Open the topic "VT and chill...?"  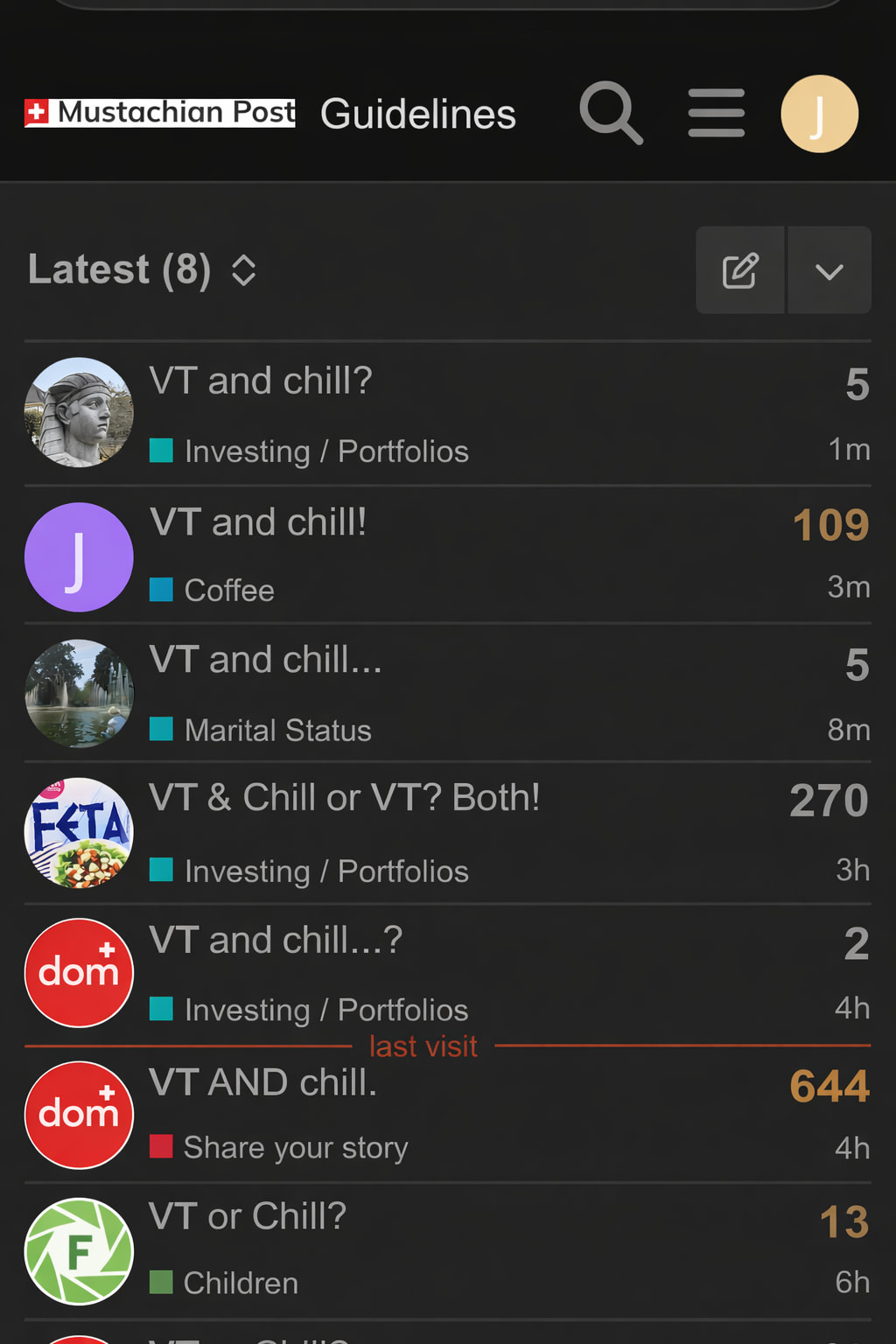(x=276, y=941)
